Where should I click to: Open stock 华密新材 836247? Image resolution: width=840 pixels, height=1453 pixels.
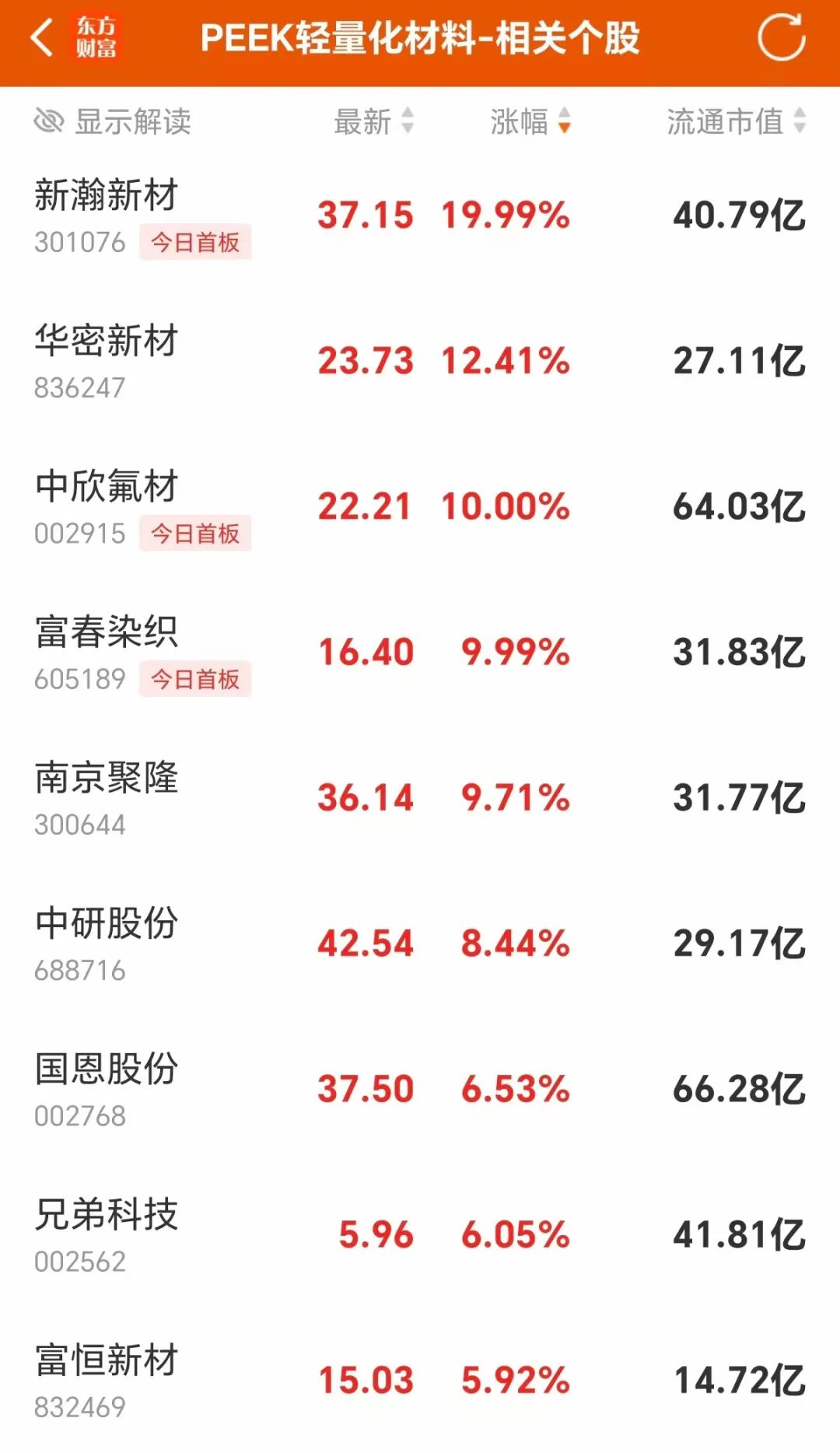(x=420, y=362)
